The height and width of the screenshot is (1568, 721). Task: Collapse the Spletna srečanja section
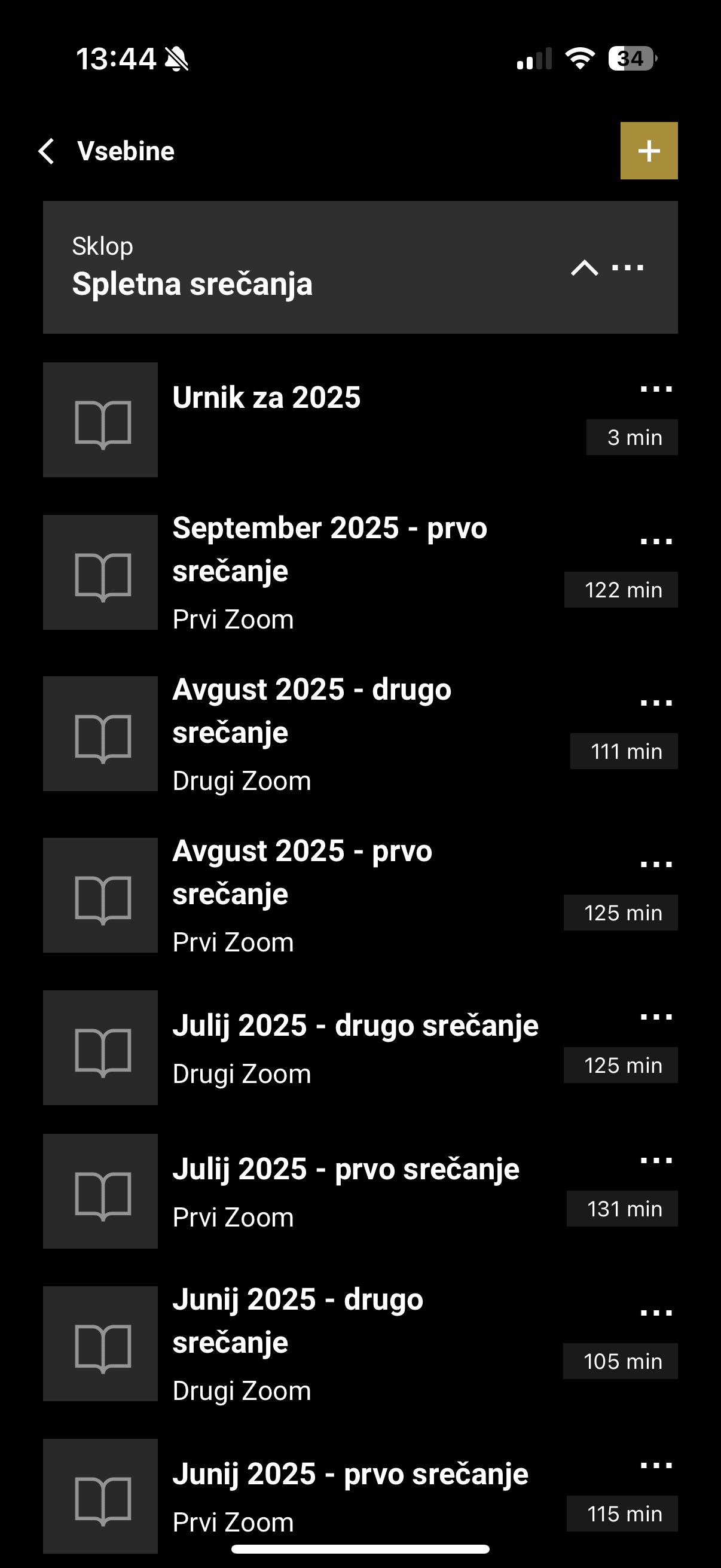pyautogui.click(x=584, y=268)
